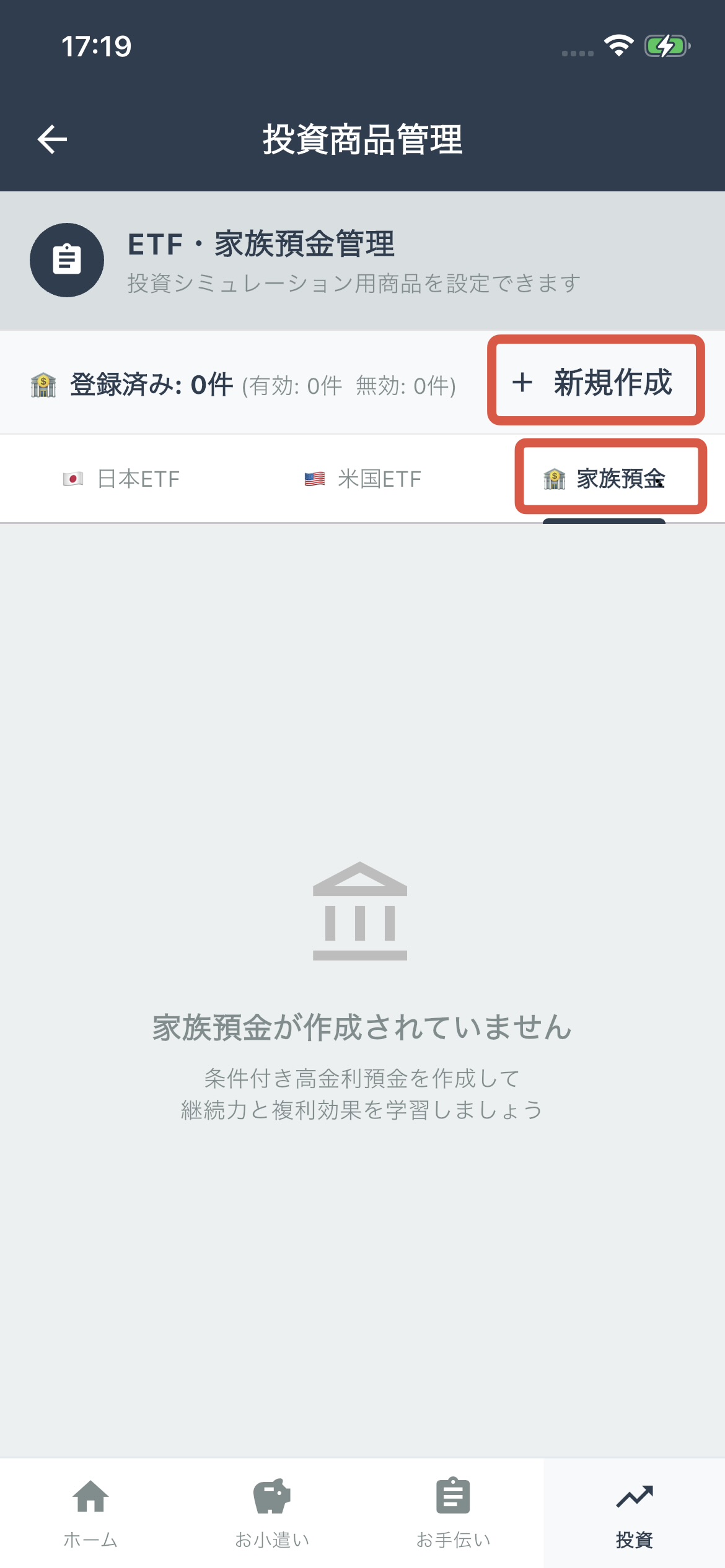This screenshot has width=725, height=1568.
Task: Tap the 登録済み: 0件 summary text
Action: tap(149, 384)
